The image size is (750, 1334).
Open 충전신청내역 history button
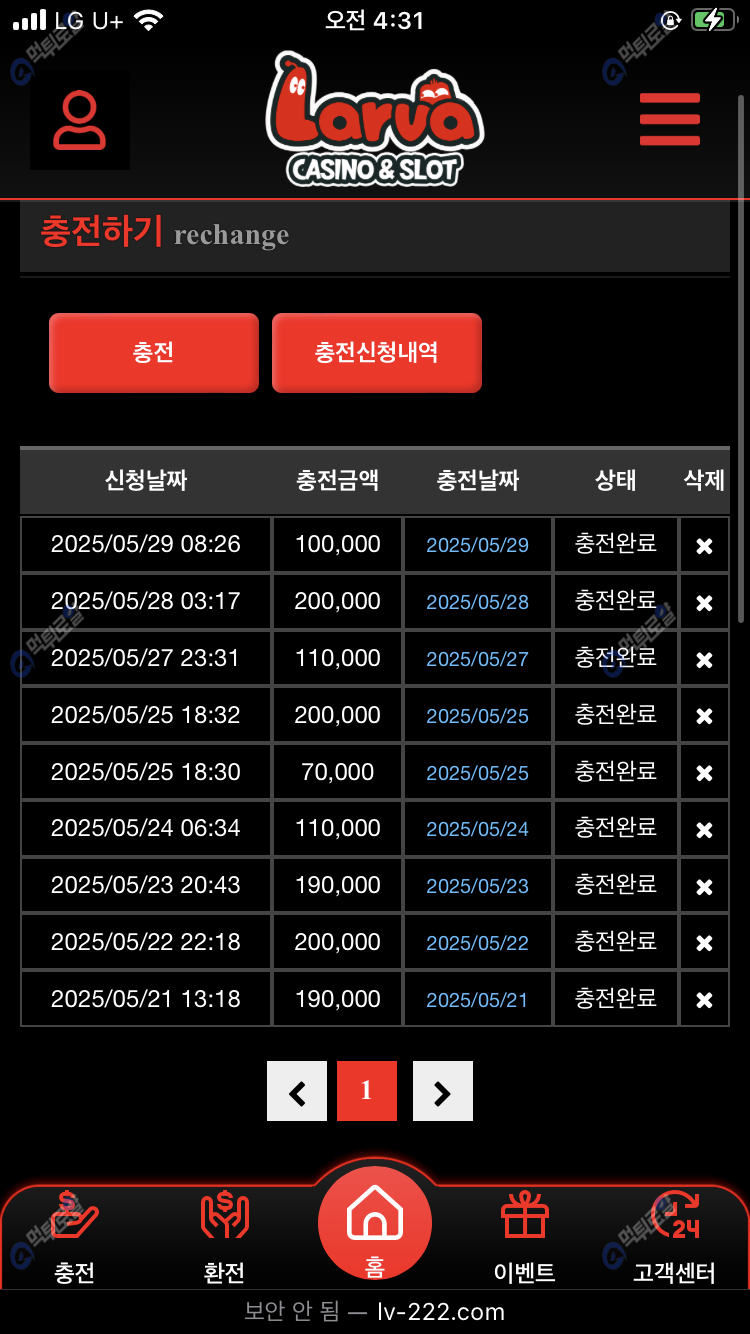(377, 353)
